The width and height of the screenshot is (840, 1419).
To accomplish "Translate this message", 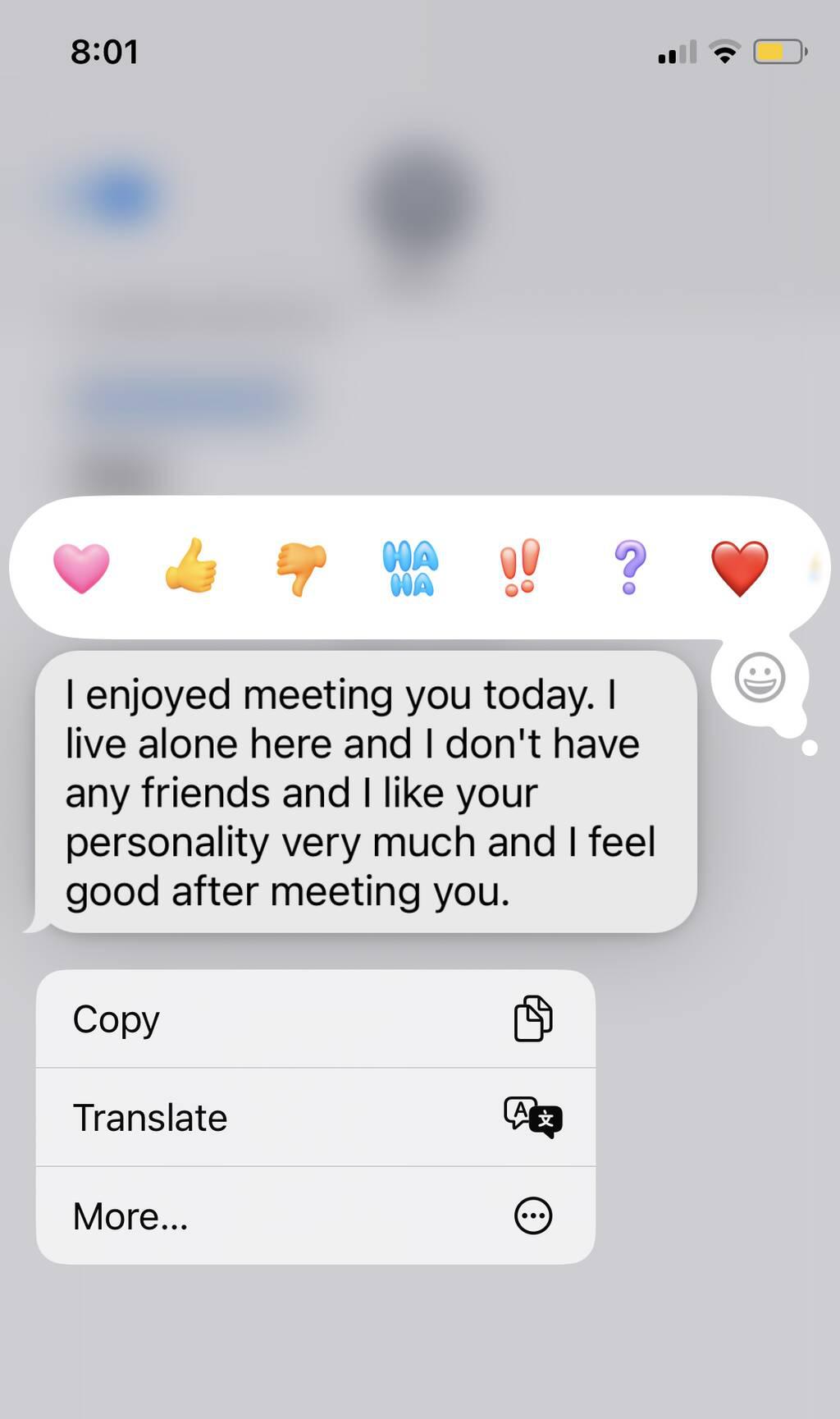I will (x=316, y=1118).
